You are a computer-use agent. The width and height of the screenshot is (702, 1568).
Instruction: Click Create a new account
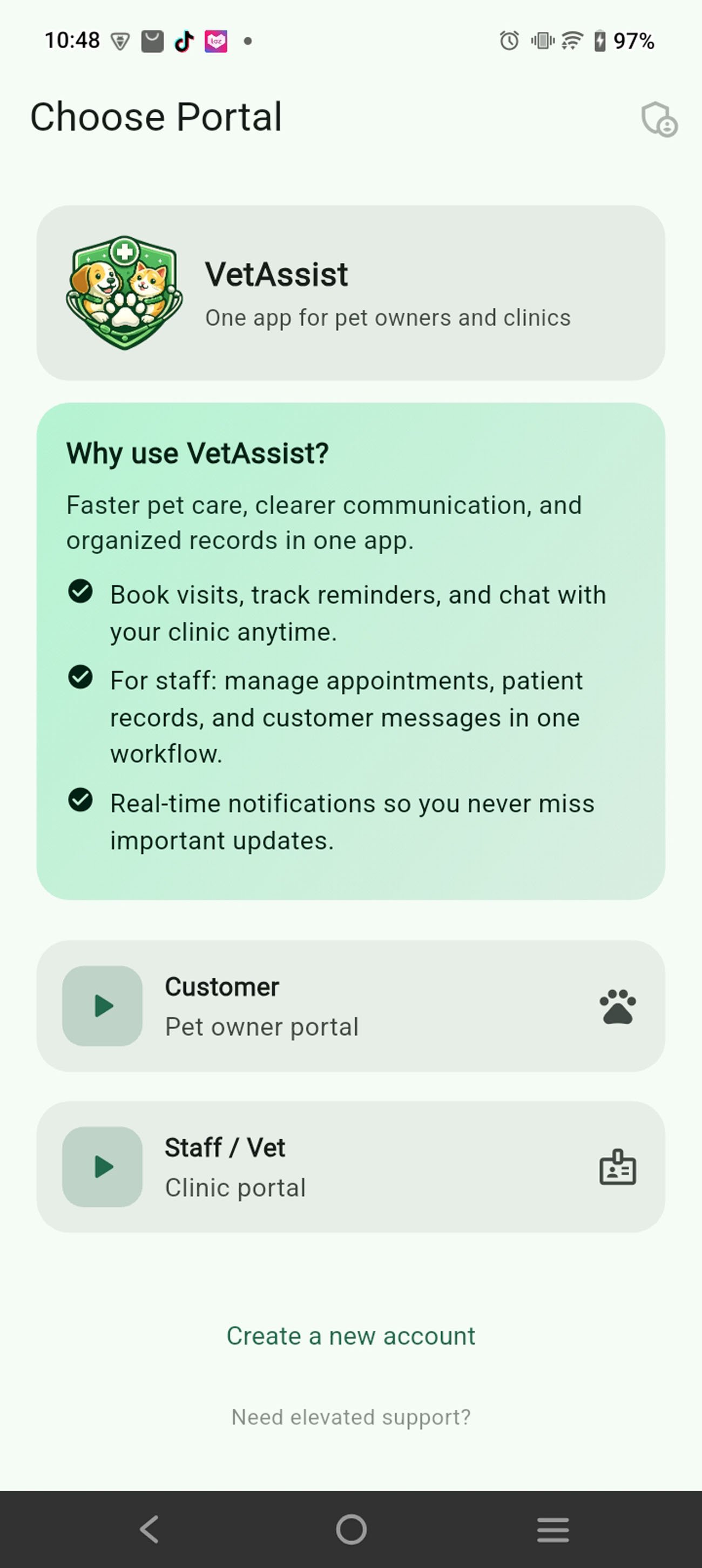click(x=351, y=1336)
